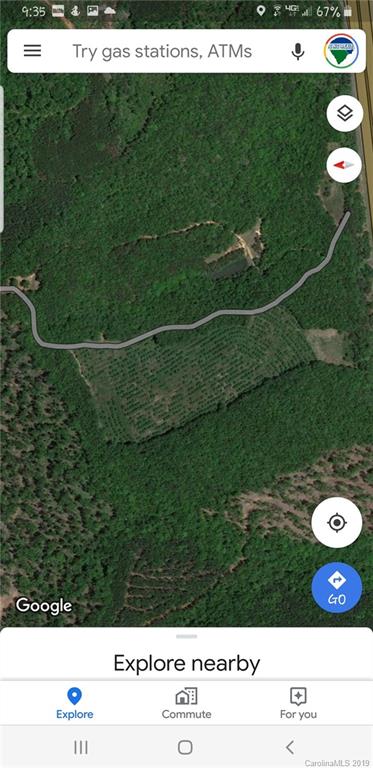Reset map orientation with the compass
The image size is (373, 768).
pos(344,165)
